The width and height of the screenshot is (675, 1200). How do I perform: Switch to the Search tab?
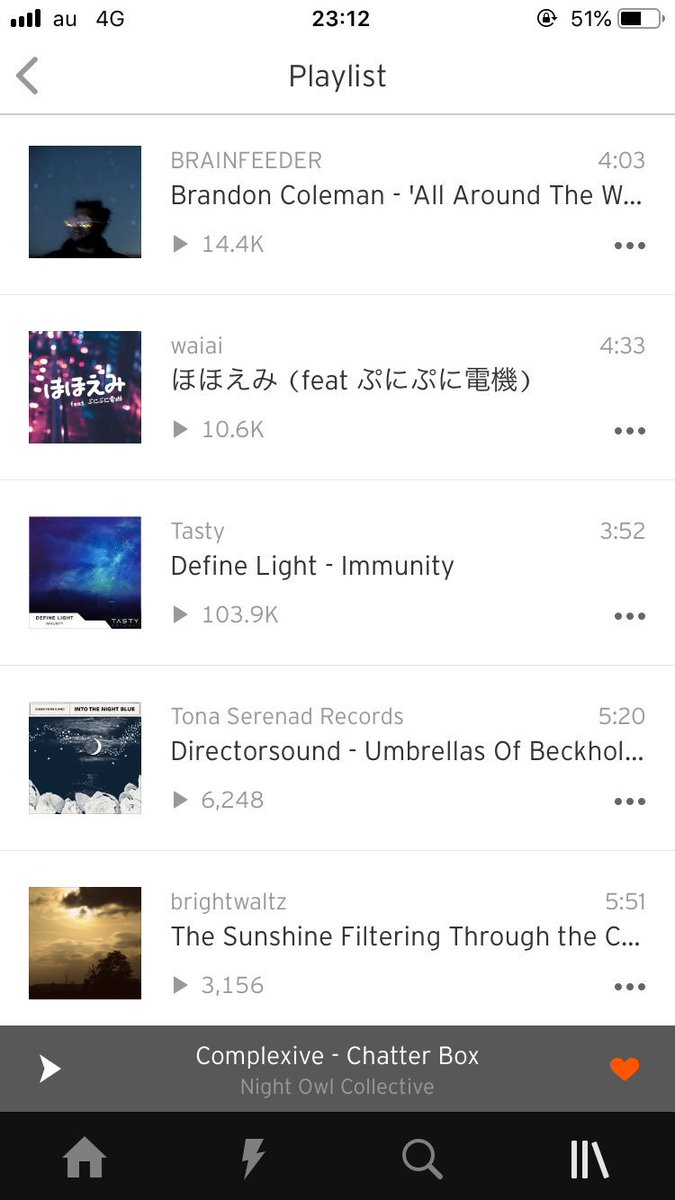click(422, 1159)
